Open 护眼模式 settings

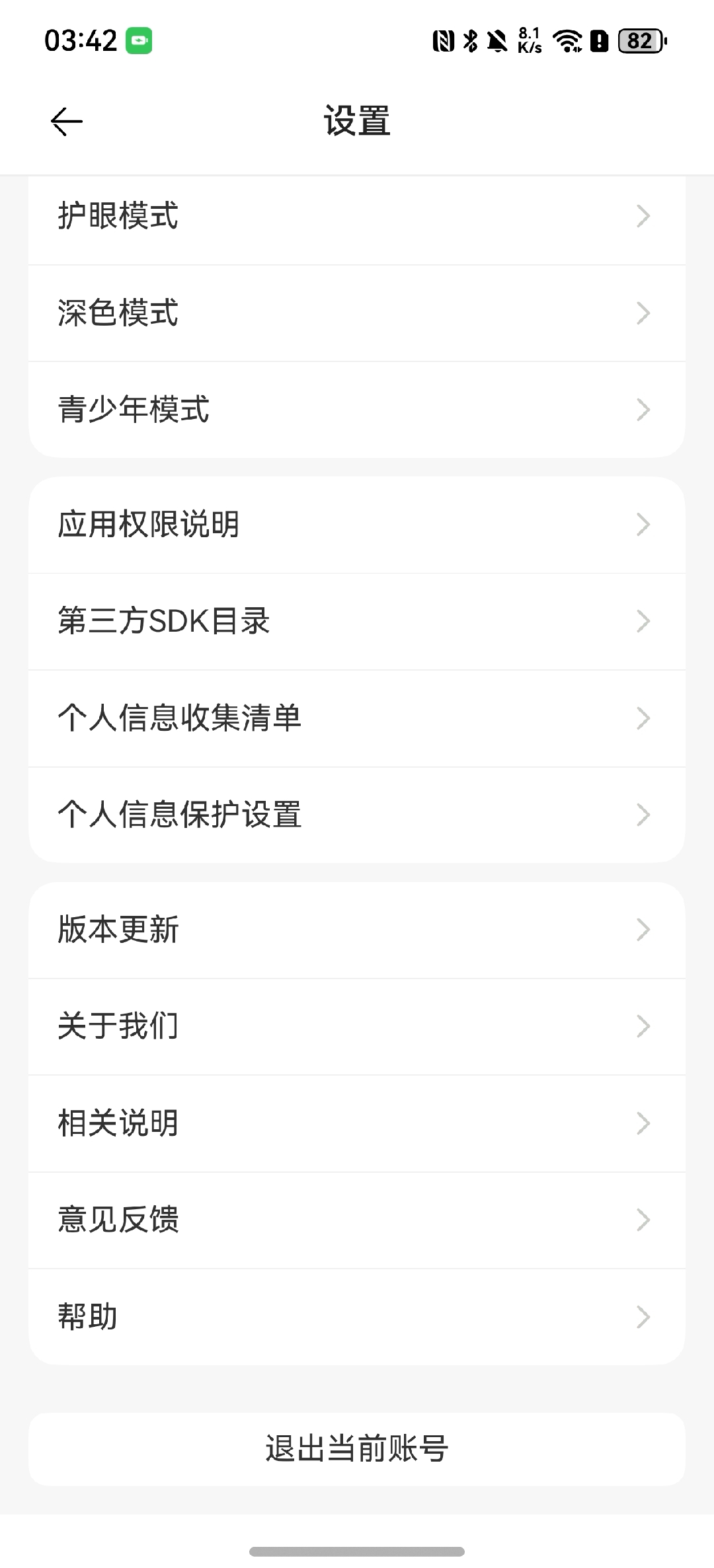point(357,217)
